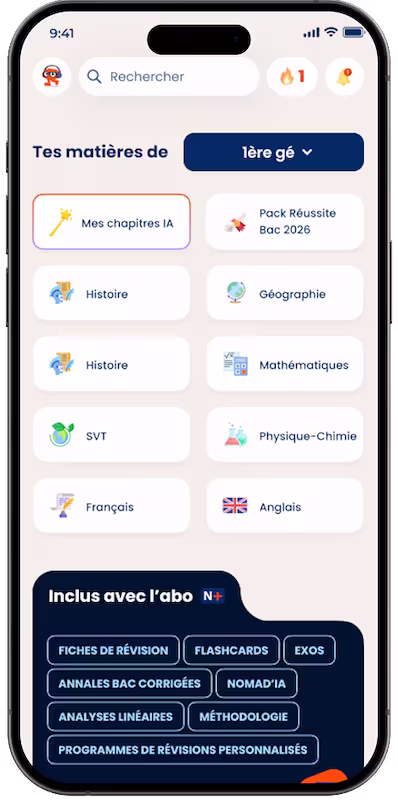The image size is (398, 800).
Task: Select the Géographie subject
Action: 285,293
